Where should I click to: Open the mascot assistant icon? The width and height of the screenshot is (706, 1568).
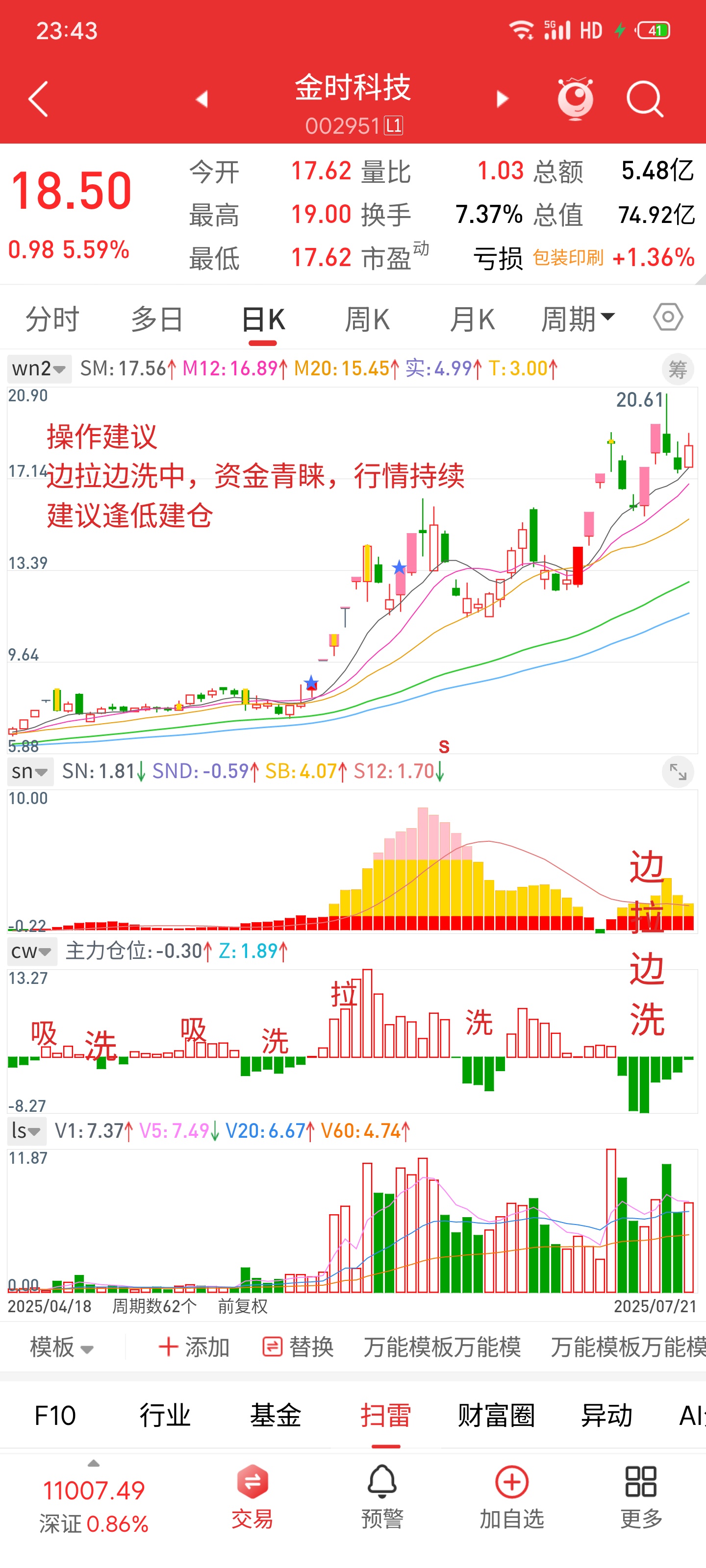click(575, 98)
